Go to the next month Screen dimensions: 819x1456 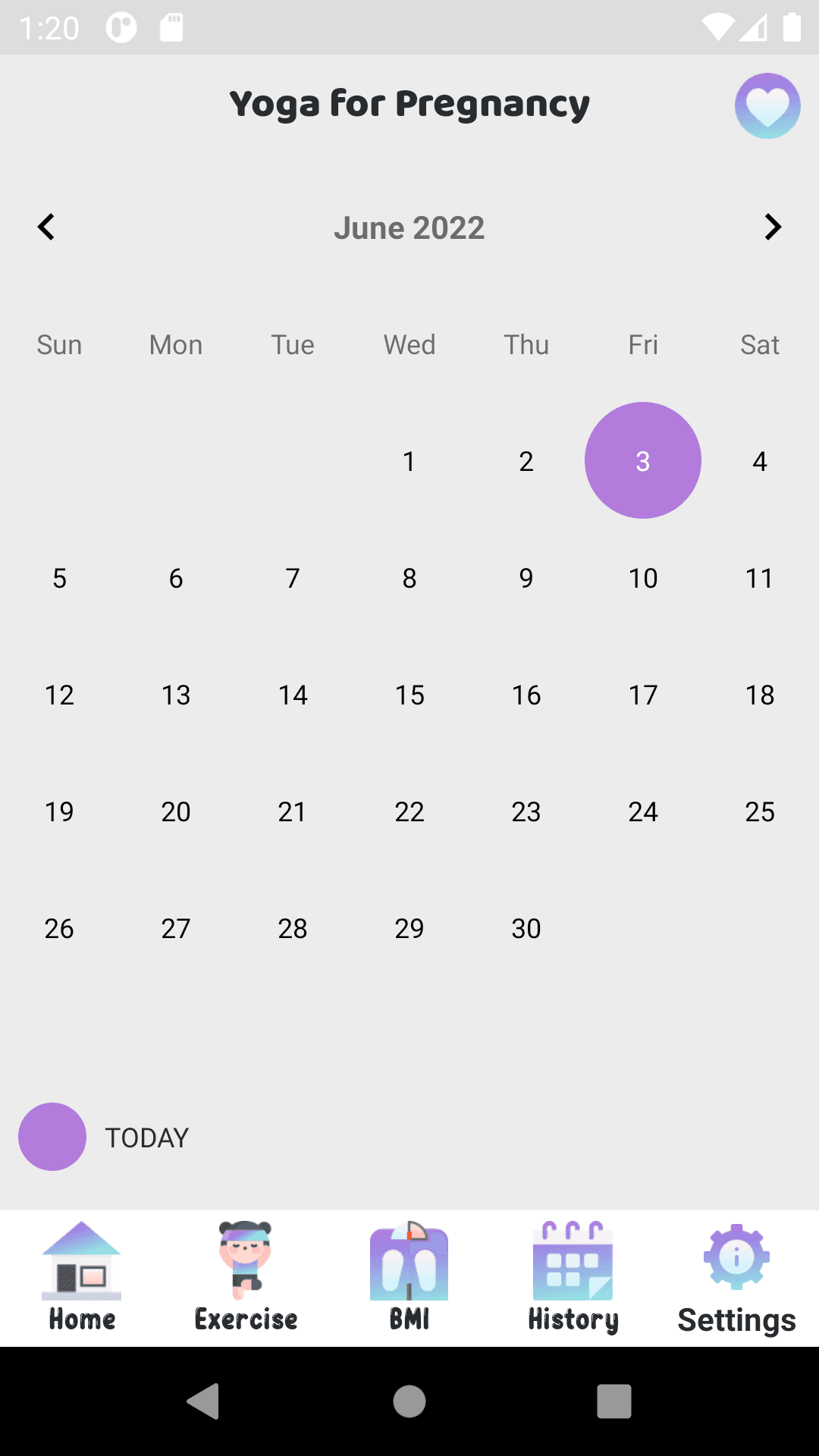[772, 227]
